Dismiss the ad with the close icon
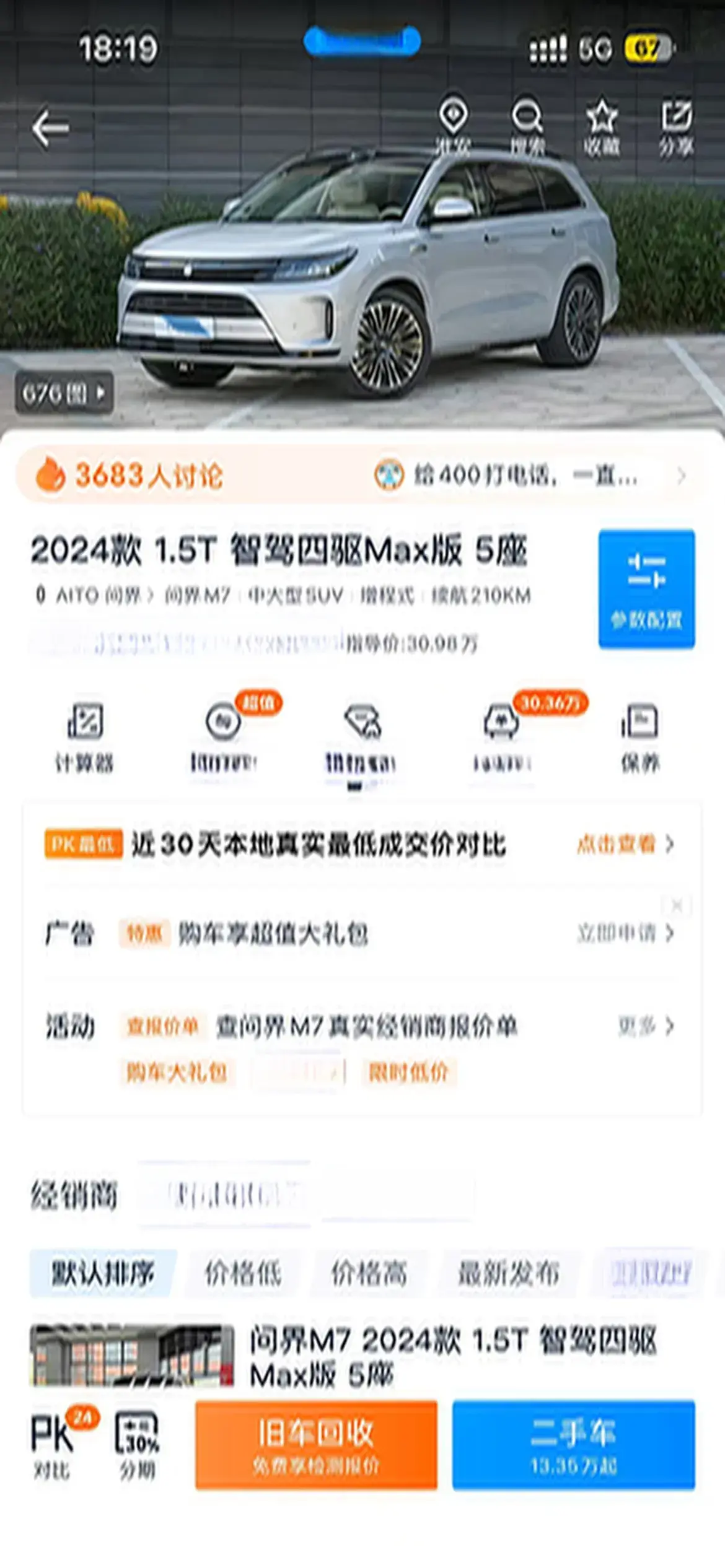Viewport: 725px width, 1568px height. pyautogui.click(x=677, y=906)
